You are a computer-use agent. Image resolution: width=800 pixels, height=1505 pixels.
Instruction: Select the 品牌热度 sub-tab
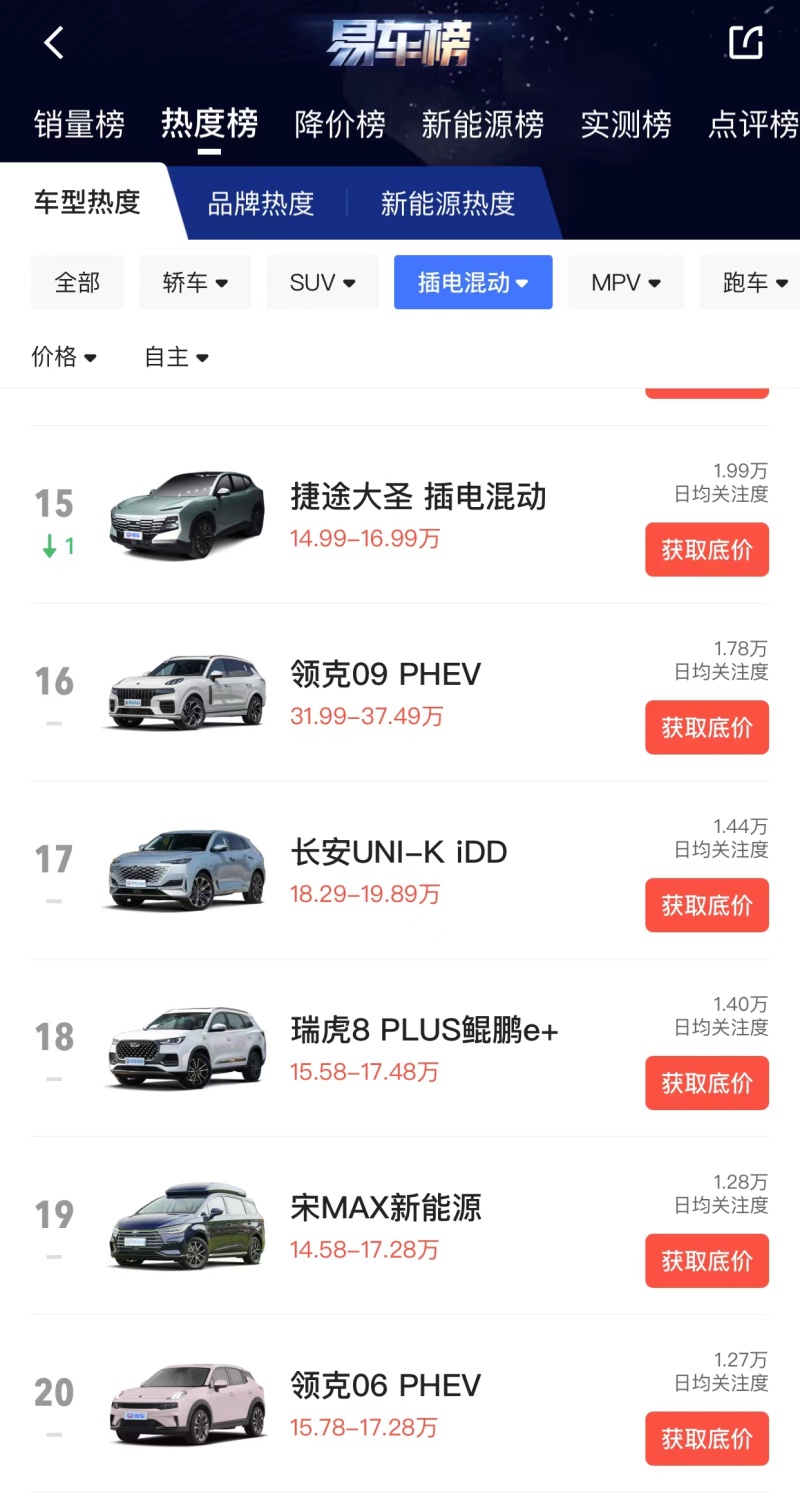261,204
